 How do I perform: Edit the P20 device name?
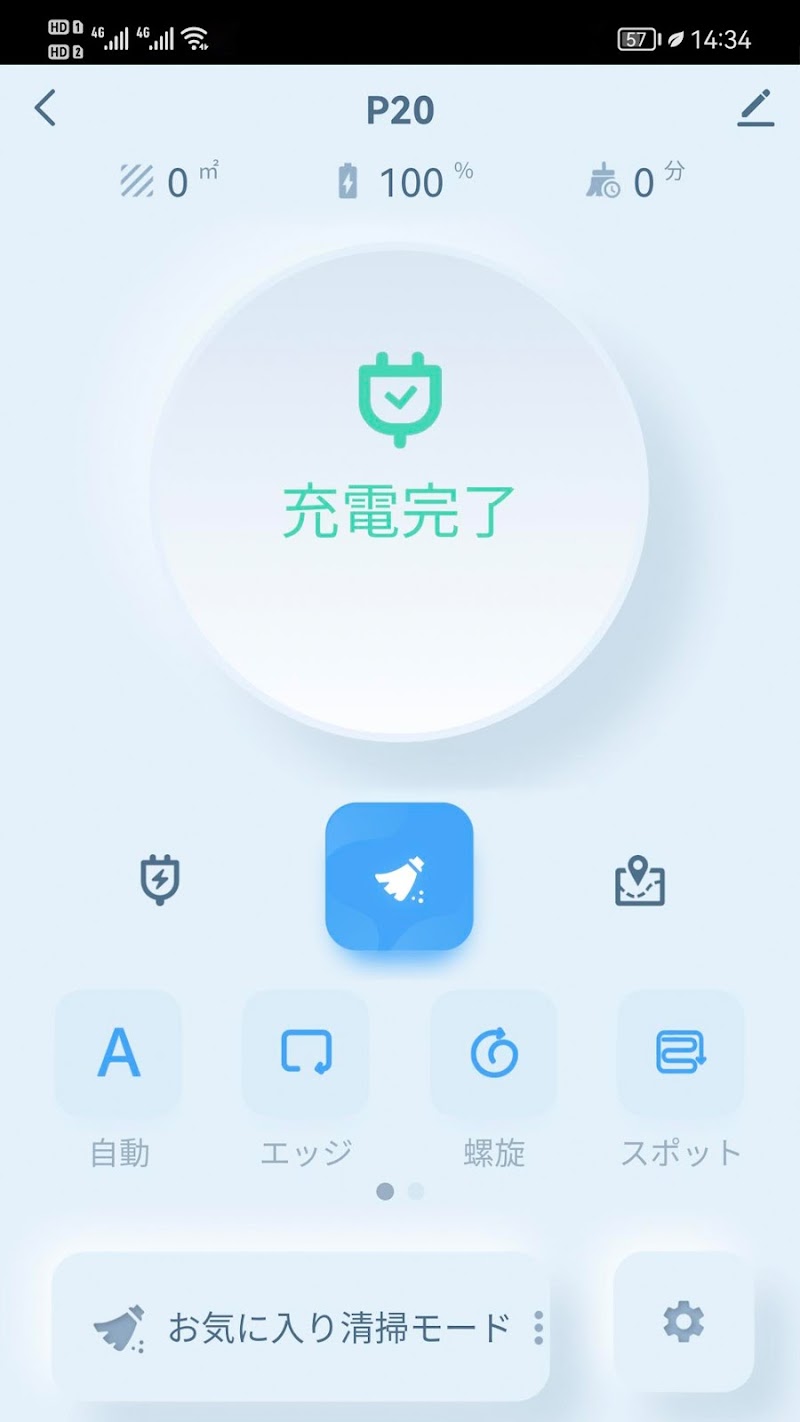point(756,108)
